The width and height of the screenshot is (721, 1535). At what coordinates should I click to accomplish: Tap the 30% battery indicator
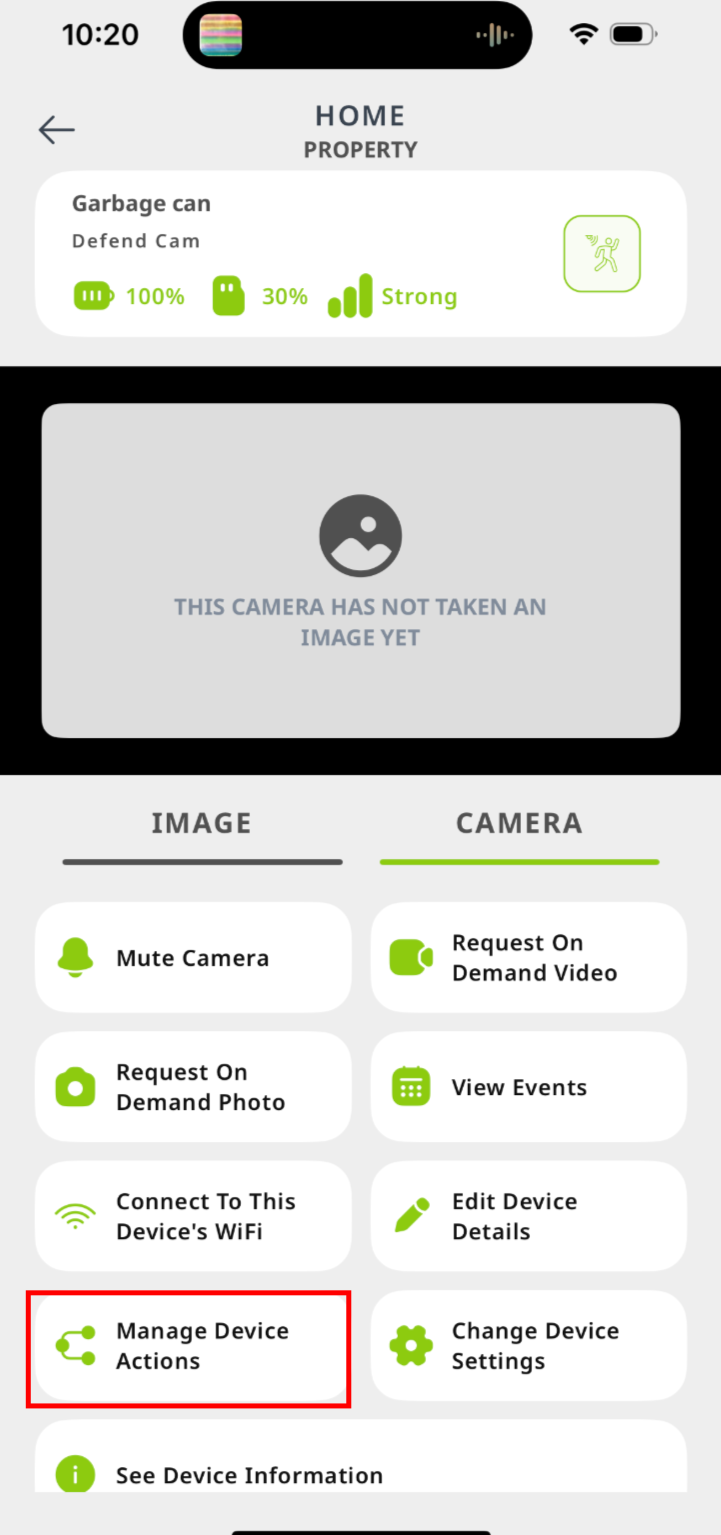click(259, 296)
